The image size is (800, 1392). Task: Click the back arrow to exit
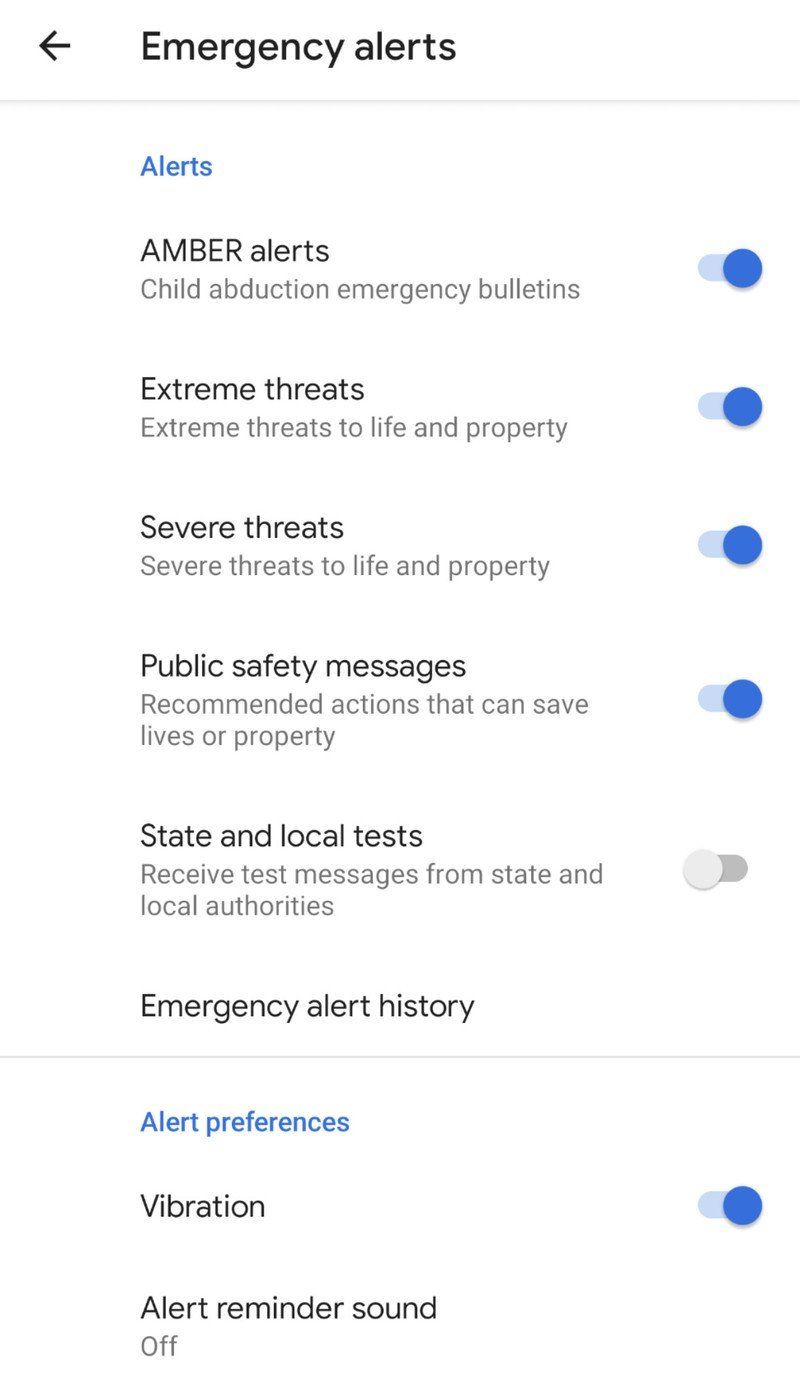pyautogui.click(x=55, y=46)
